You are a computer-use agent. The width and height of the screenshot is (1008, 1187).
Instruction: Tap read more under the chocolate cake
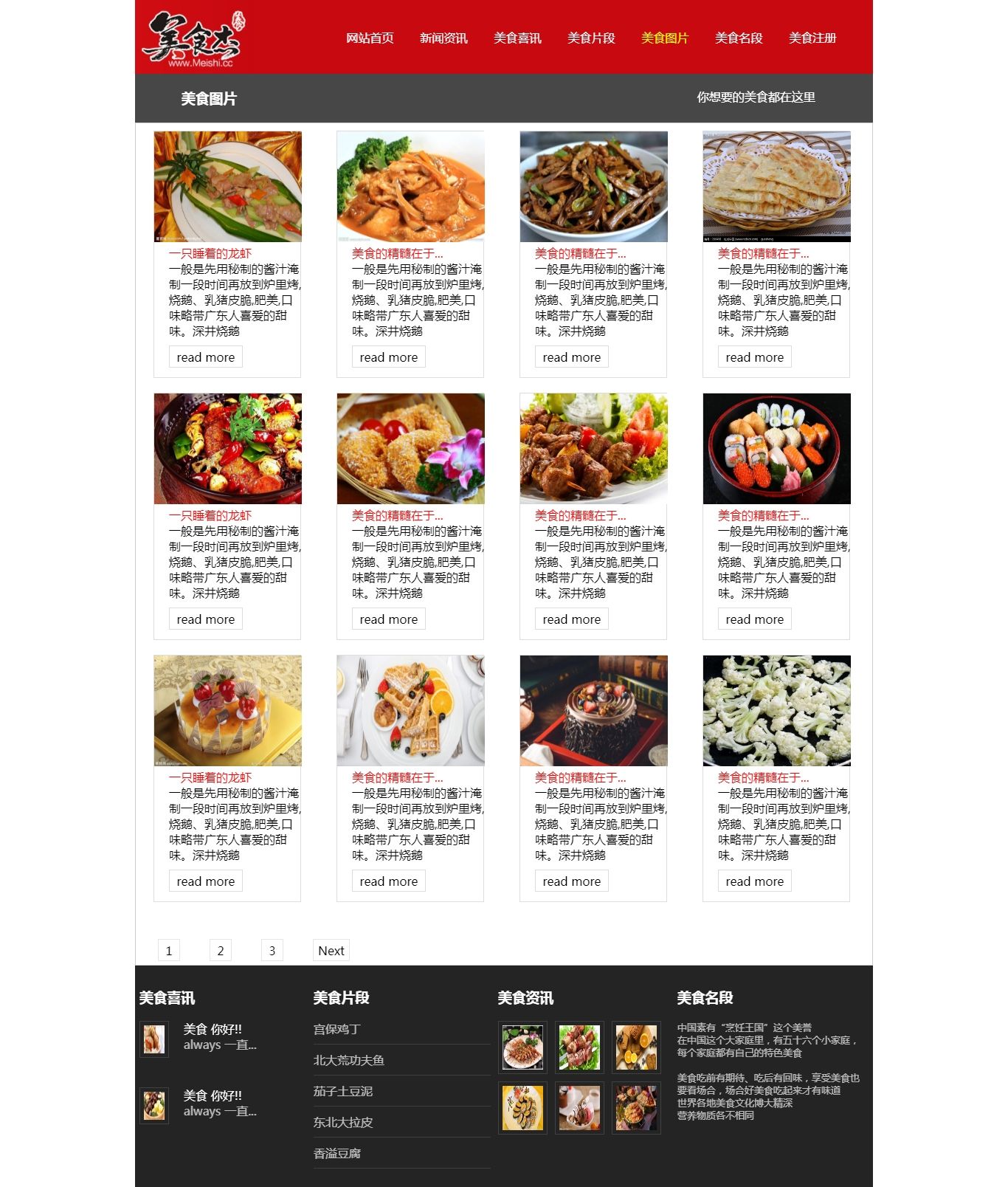tap(571, 881)
